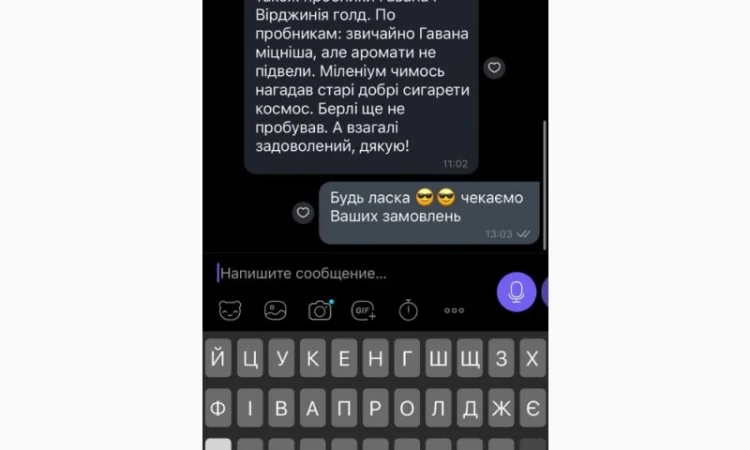Open more attachment options (three dots)
This screenshot has width=750, height=450.
click(454, 311)
